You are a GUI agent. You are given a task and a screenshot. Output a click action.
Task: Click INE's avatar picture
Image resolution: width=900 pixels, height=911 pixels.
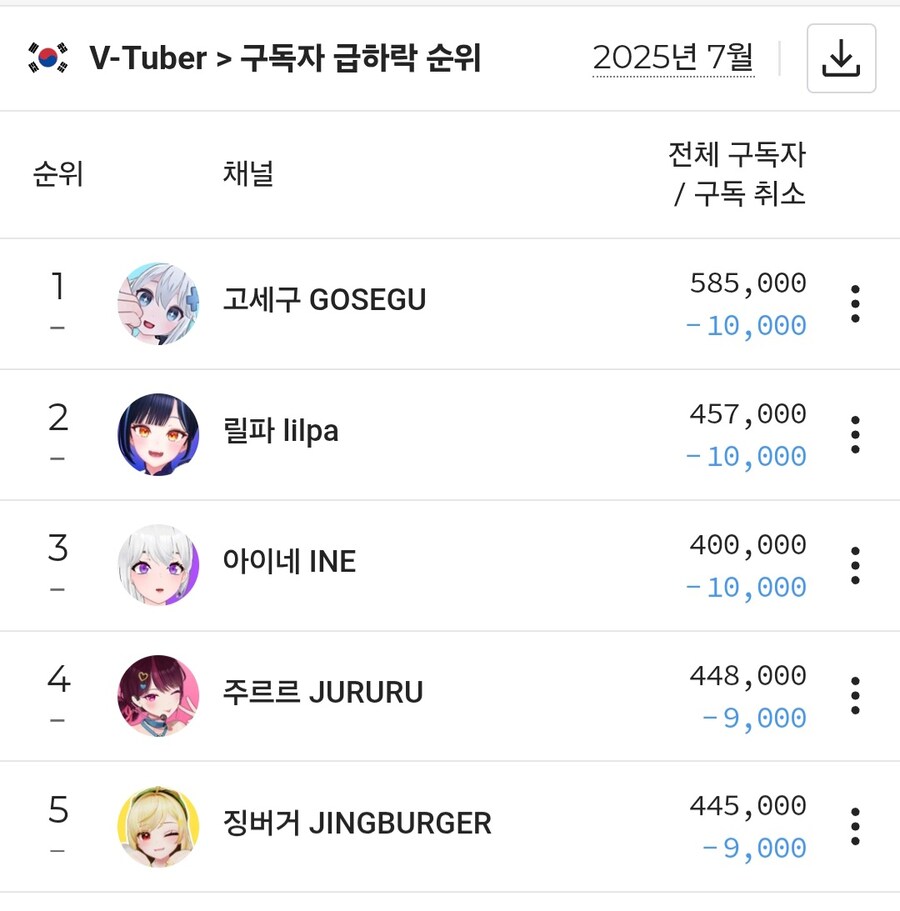[x=157, y=565]
